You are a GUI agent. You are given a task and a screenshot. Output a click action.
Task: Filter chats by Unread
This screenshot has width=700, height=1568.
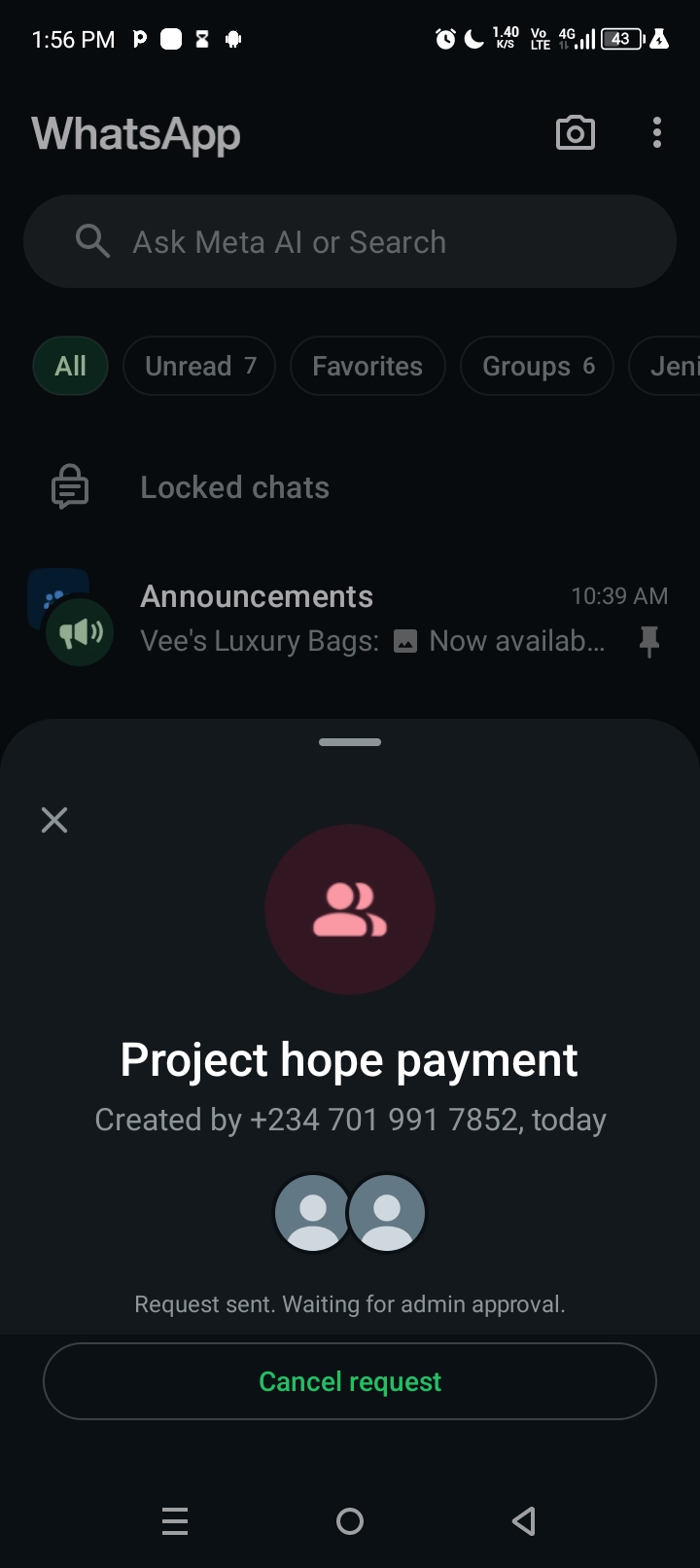[x=199, y=366]
